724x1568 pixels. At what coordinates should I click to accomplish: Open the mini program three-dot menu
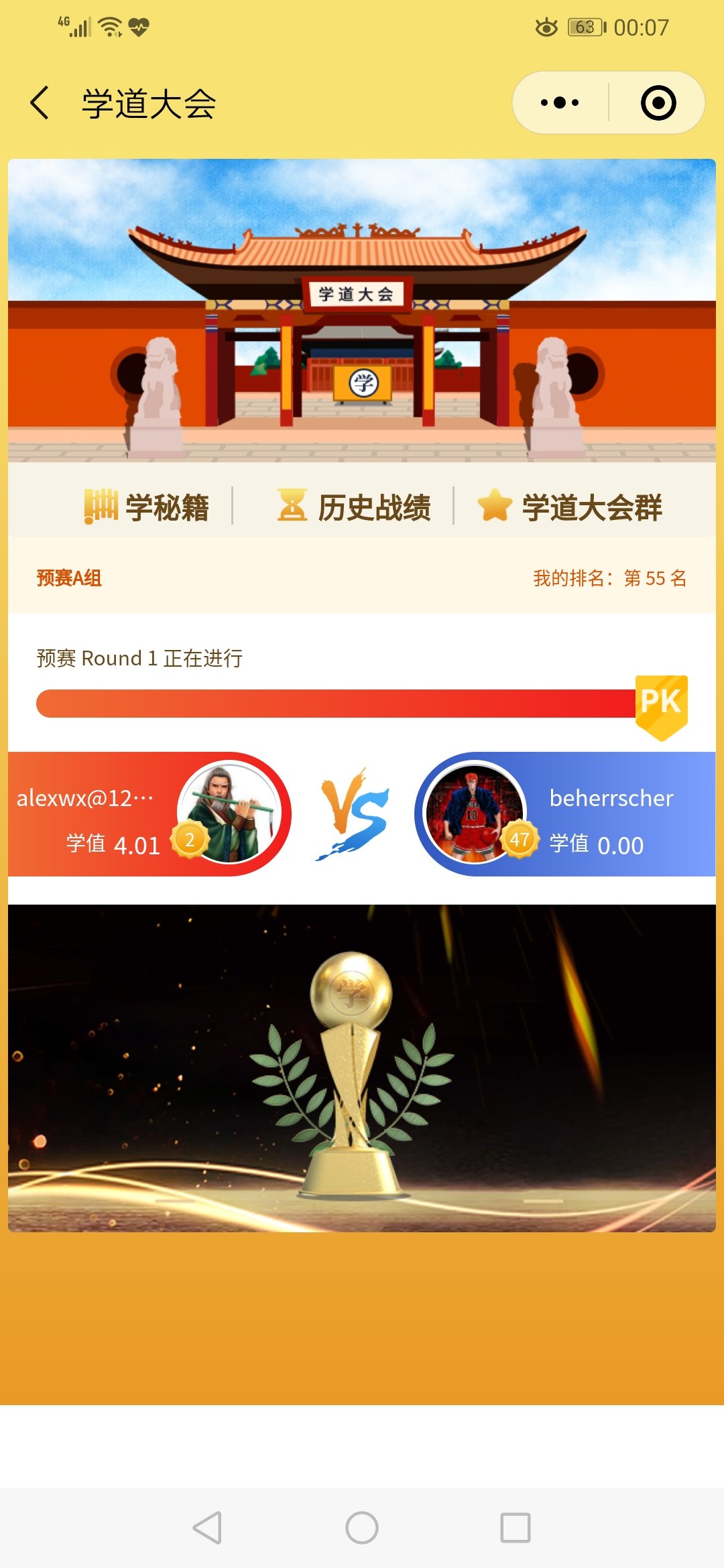pyautogui.click(x=560, y=103)
